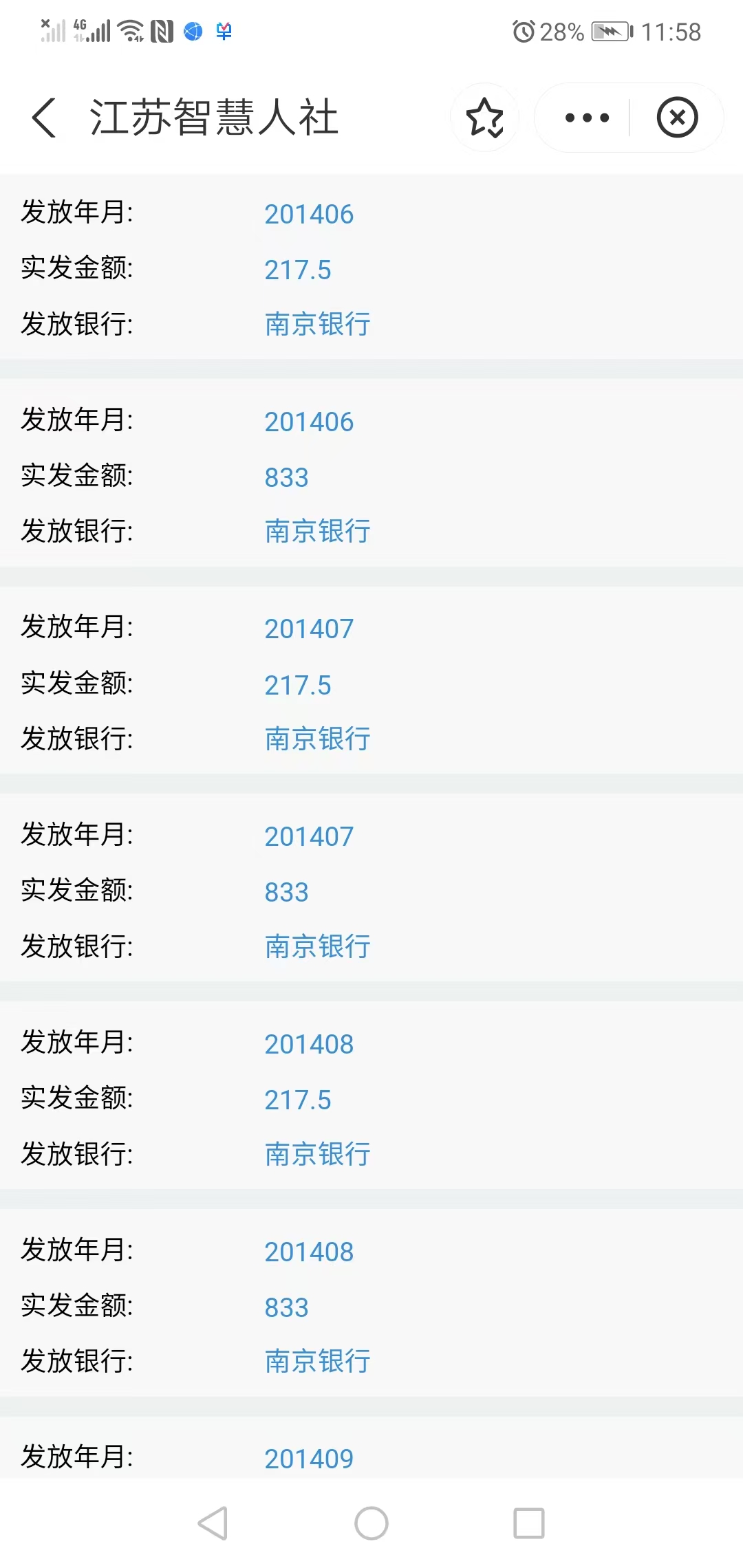Tap the 217.5 amount in the 201408 record

298,1100
